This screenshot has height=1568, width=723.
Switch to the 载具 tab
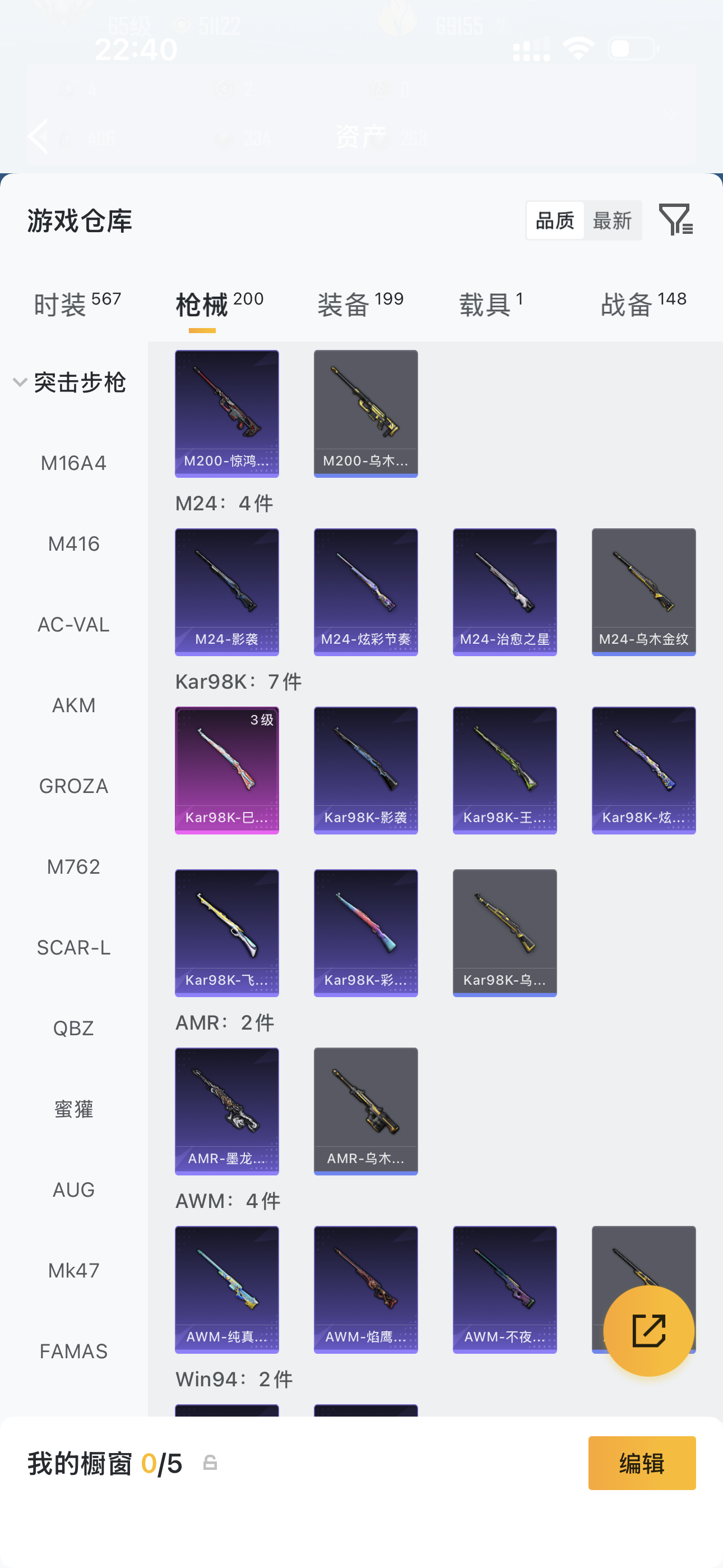tap(490, 304)
